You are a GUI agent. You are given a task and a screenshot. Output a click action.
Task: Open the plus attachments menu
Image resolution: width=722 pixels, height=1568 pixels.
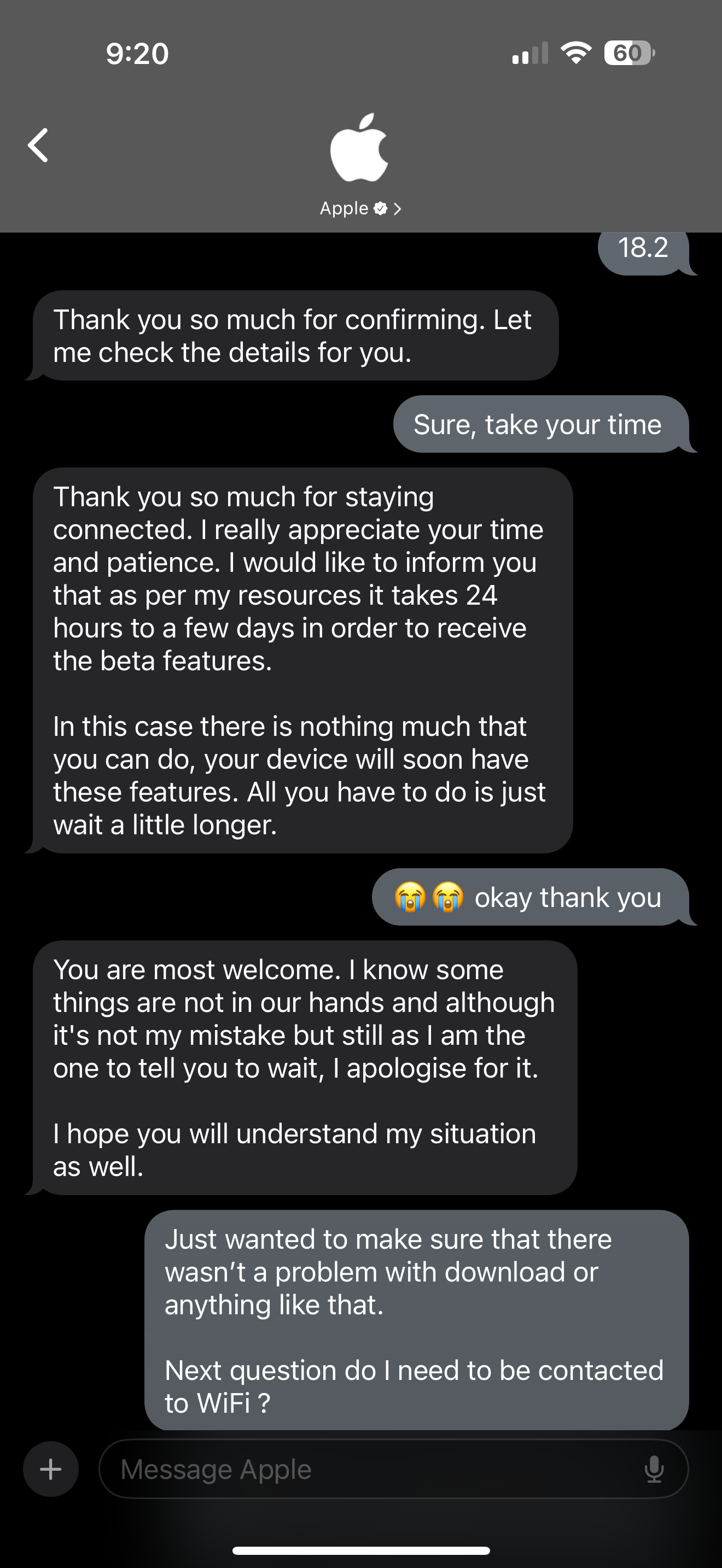click(x=50, y=1469)
